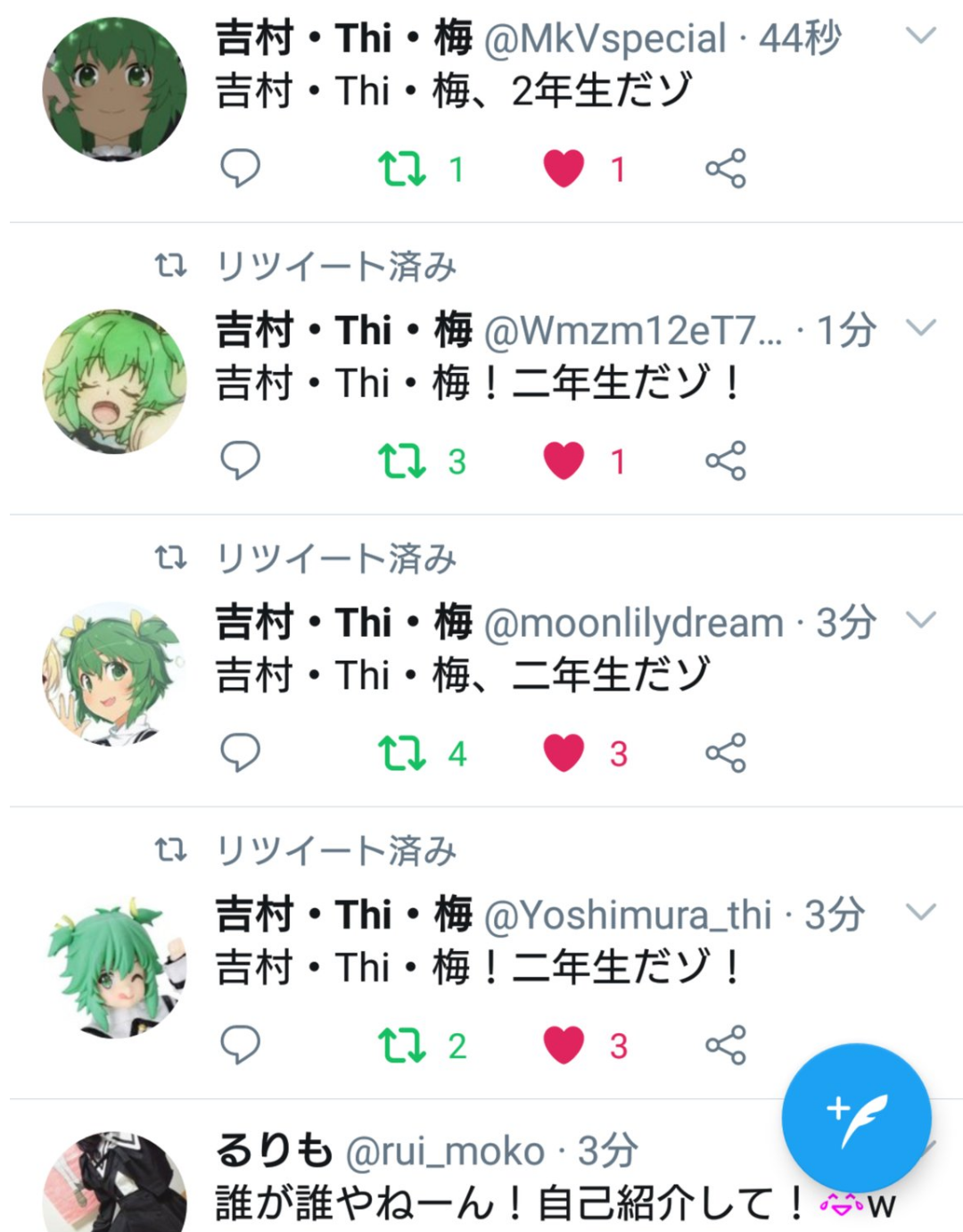This screenshot has width=963, height=1232.
Task: Reply to @MkVspecial's tweet
Action: 240,168
